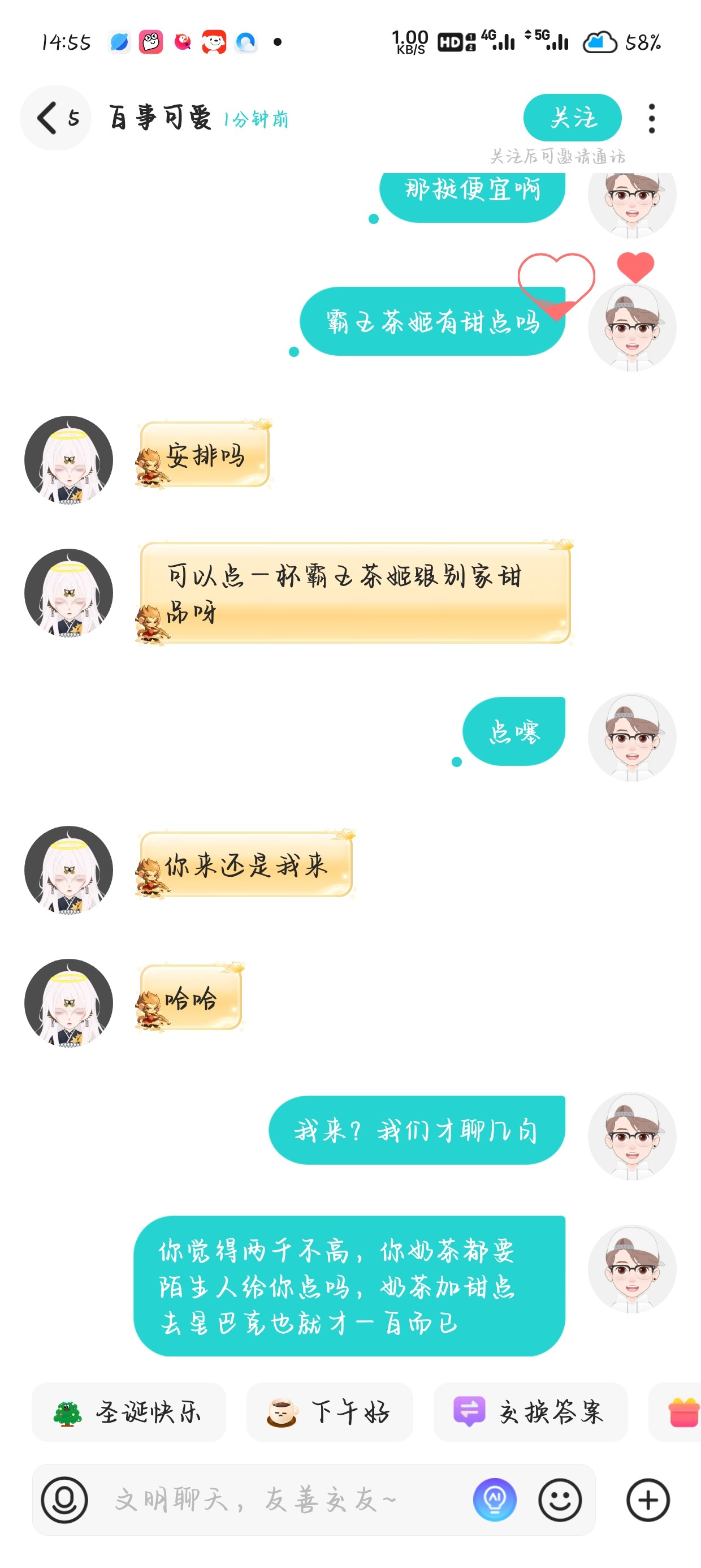Open the three-dot overflow menu
Viewport: 701px width, 1568px height.
click(652, 118)
